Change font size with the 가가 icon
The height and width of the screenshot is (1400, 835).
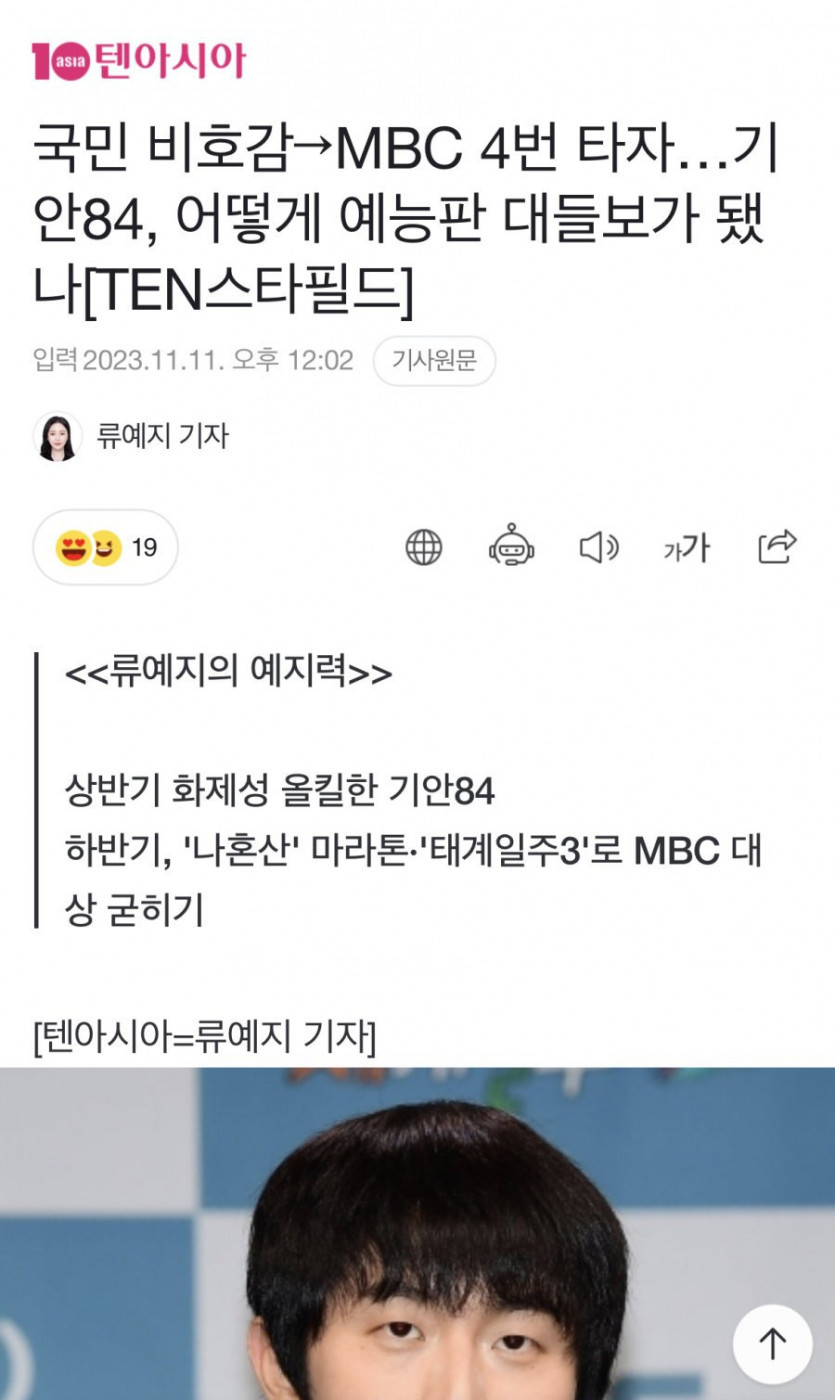pyautogui.click(x=686, y=547)
